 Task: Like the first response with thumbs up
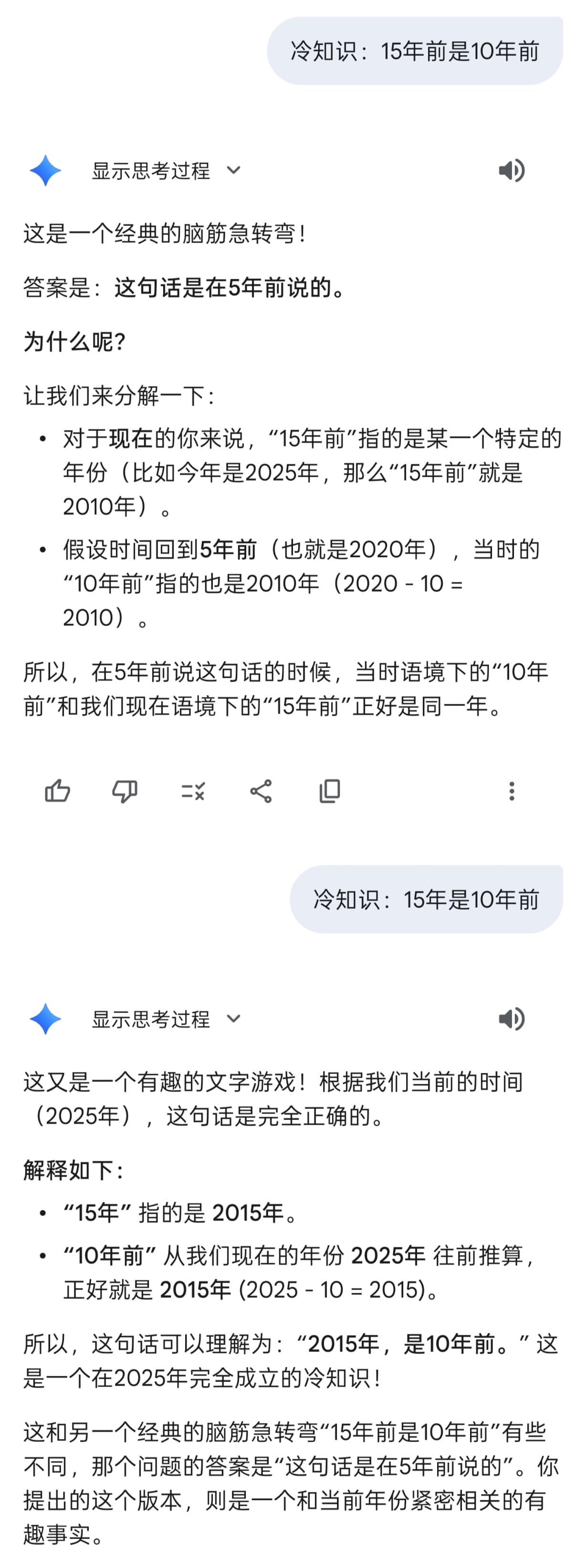coord(58,791)
